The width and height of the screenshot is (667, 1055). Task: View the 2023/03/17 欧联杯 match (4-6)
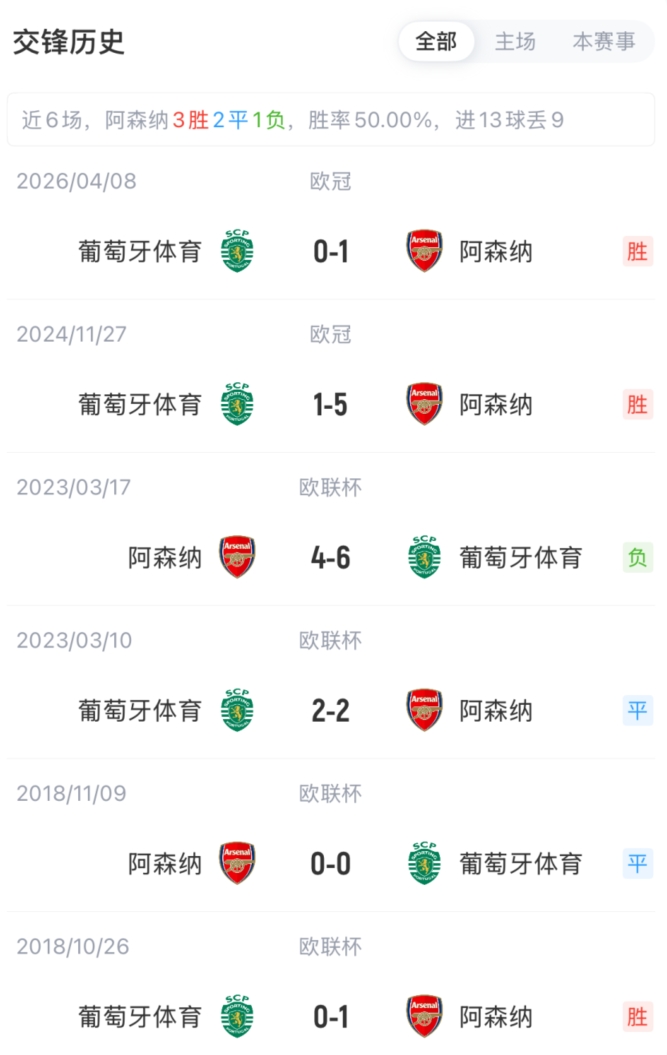coord(331,557)
